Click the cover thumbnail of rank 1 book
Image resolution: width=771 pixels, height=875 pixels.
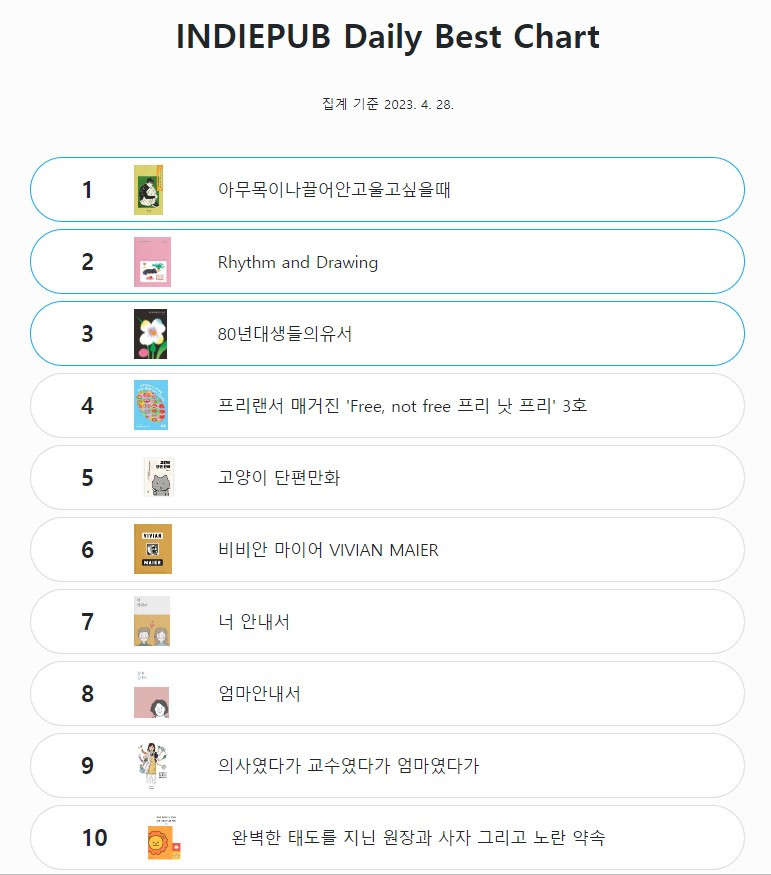tap(148, 189)
